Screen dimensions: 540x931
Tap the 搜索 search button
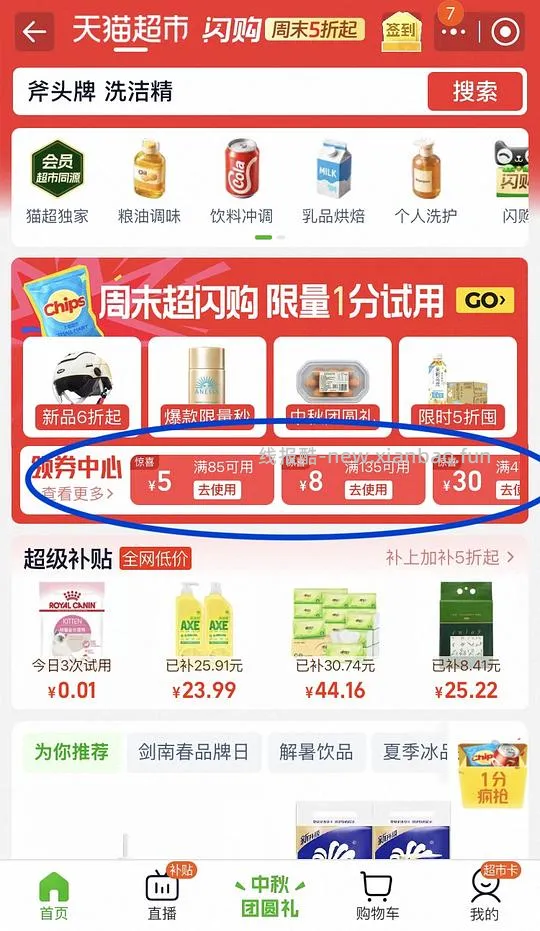click(475, 91)
